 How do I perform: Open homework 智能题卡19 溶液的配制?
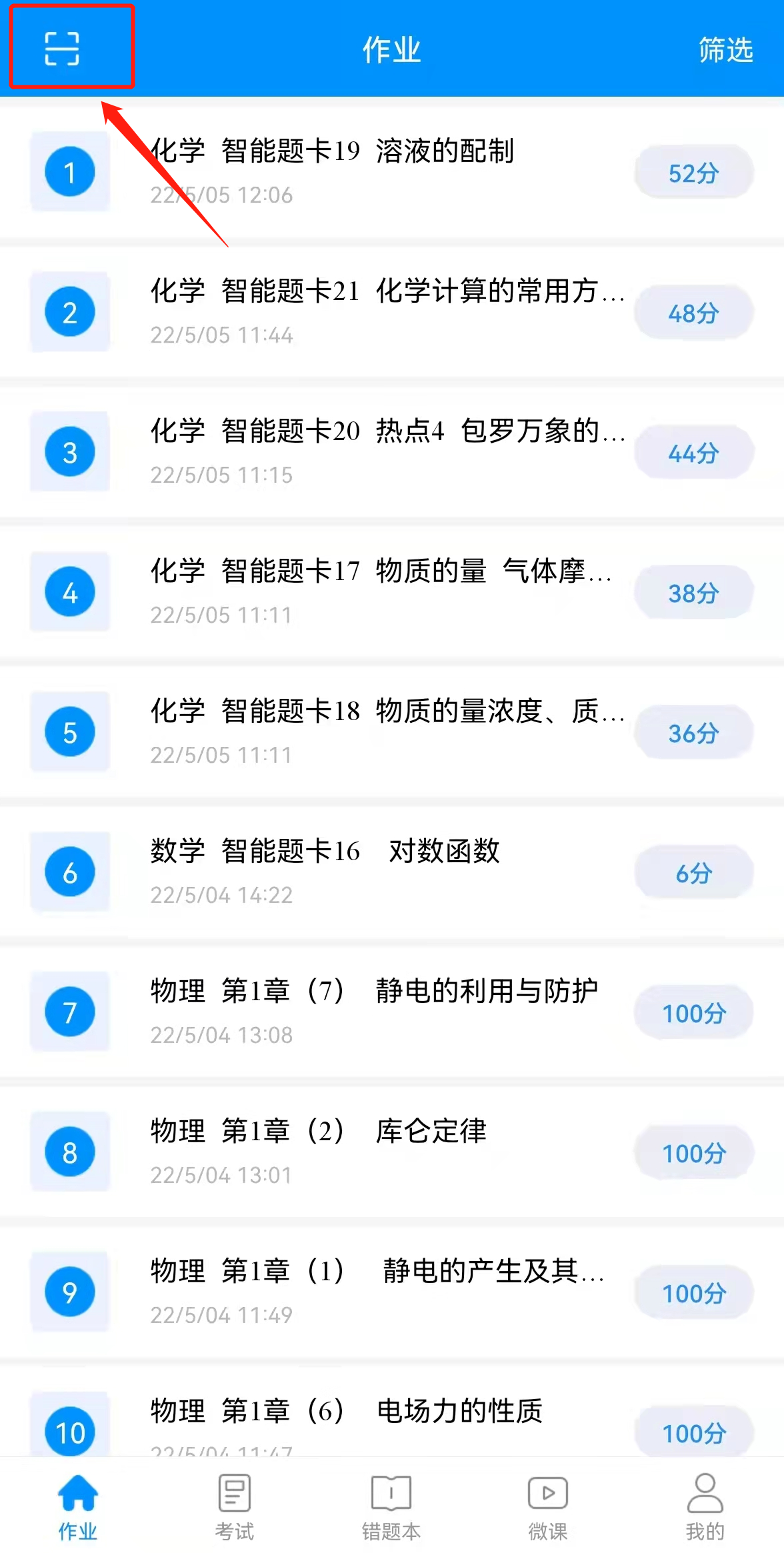392,171
